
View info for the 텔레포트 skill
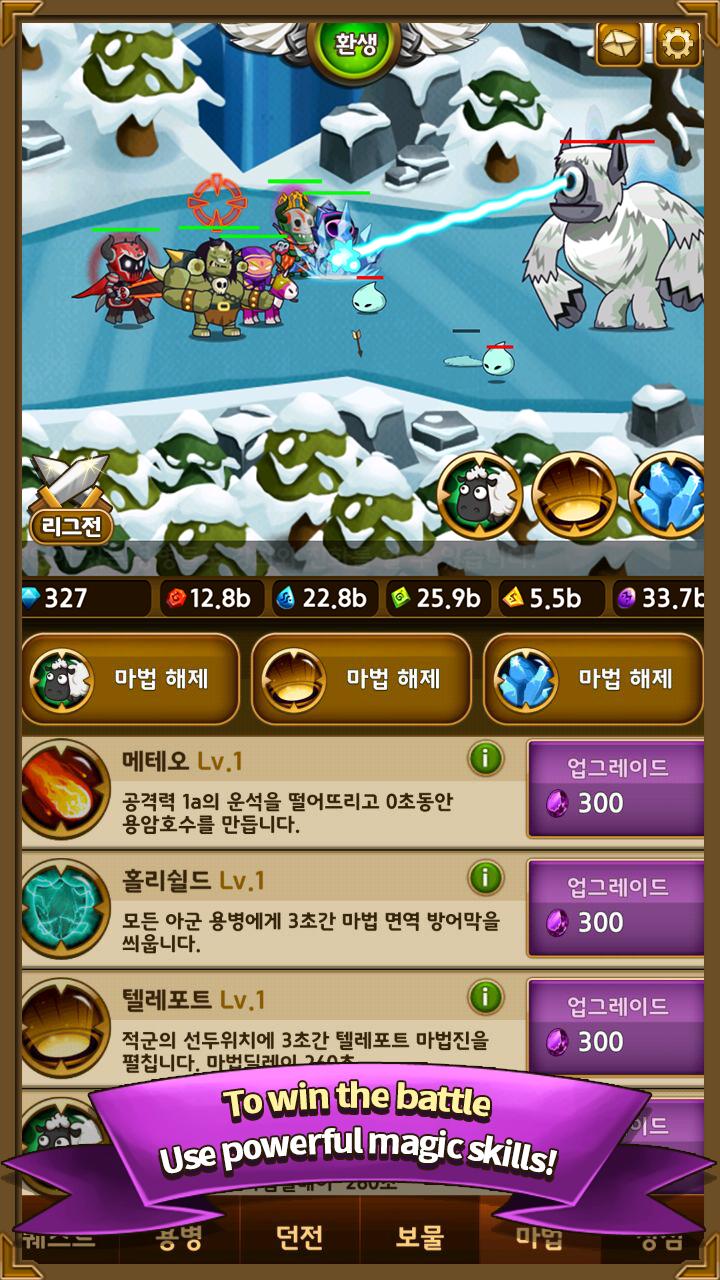coord(485,996)
